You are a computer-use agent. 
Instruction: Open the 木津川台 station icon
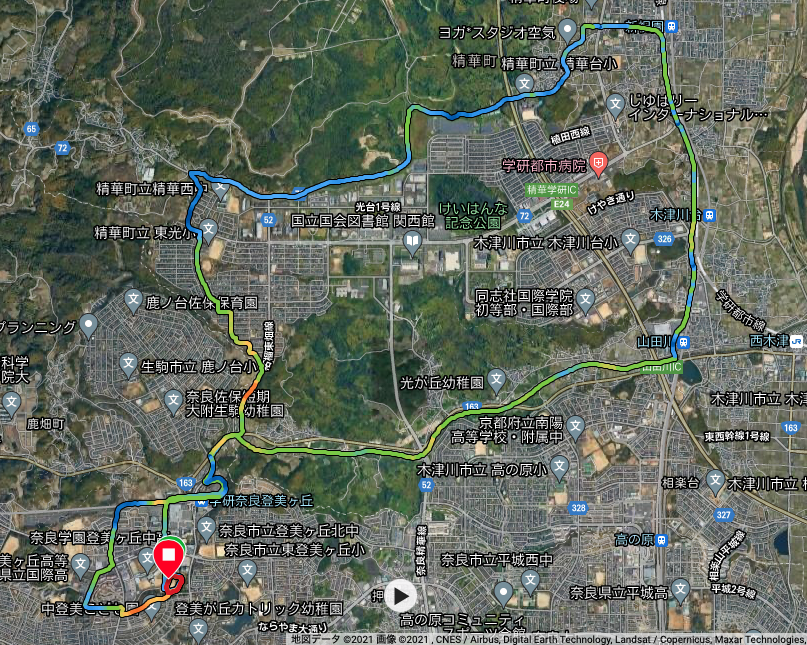click(710, 215)
